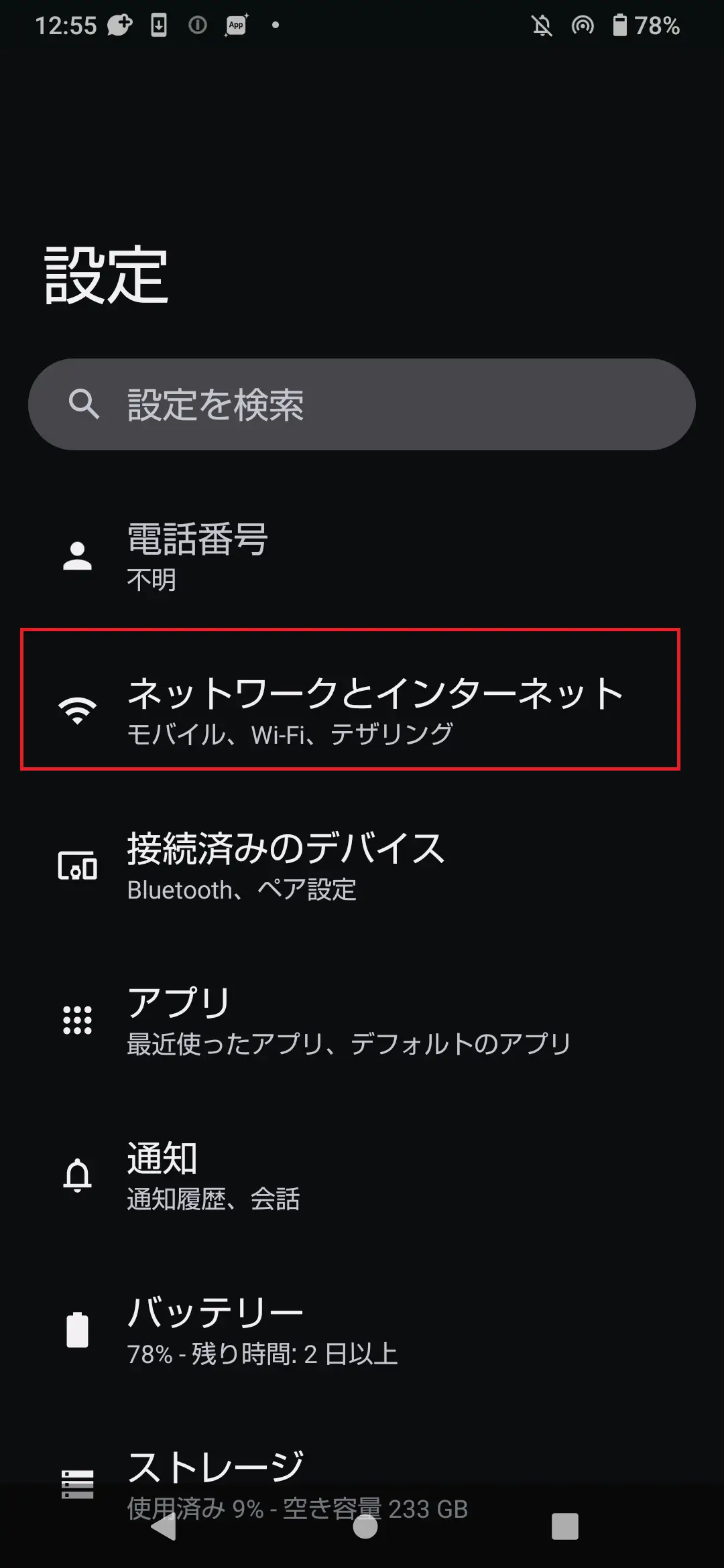Go back with the system back button

pos(164,1526)
